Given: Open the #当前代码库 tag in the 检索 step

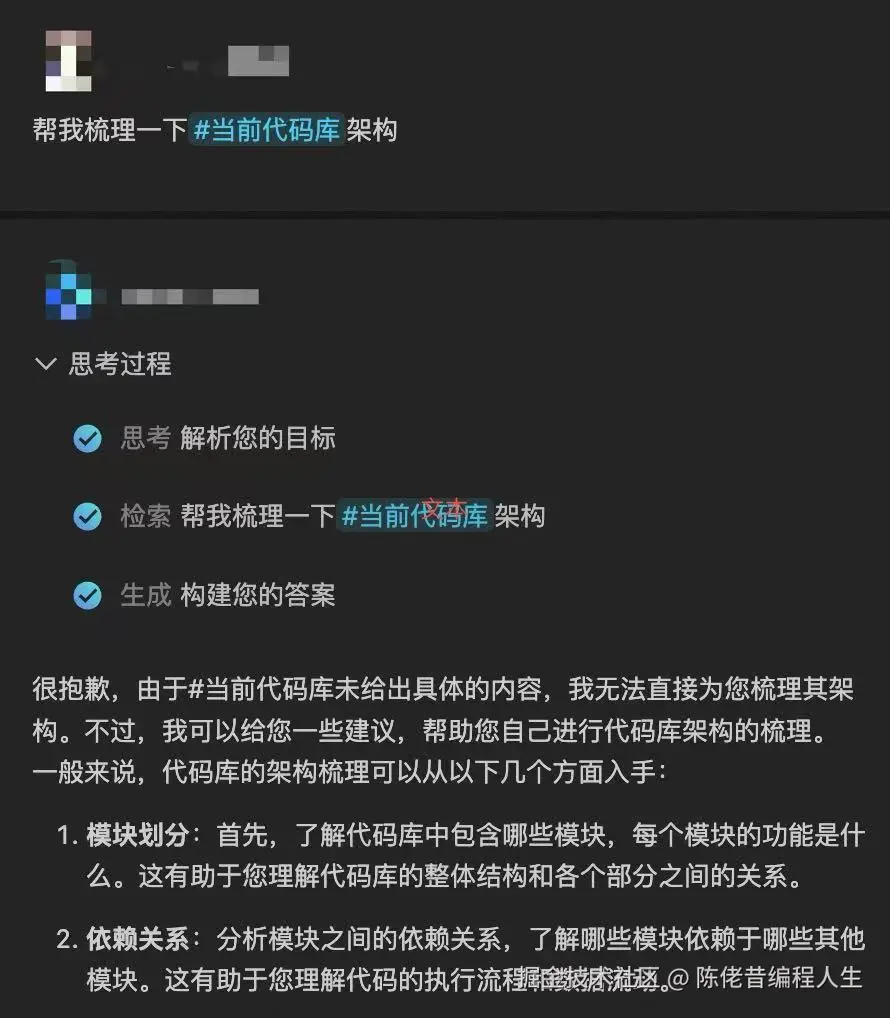Looking at the screenshot, I should [414, 516].
